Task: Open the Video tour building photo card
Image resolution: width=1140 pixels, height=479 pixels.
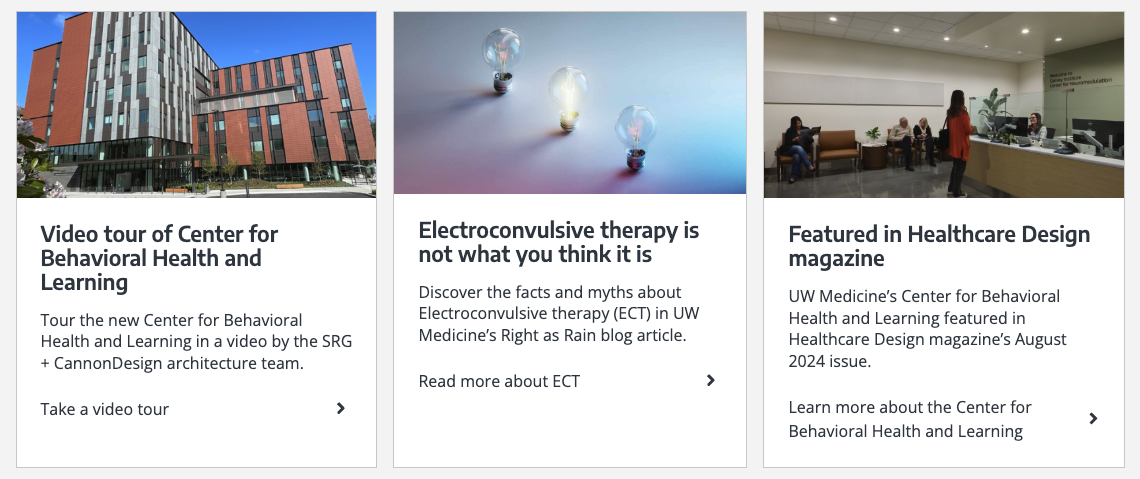Action: click(196, 105)
